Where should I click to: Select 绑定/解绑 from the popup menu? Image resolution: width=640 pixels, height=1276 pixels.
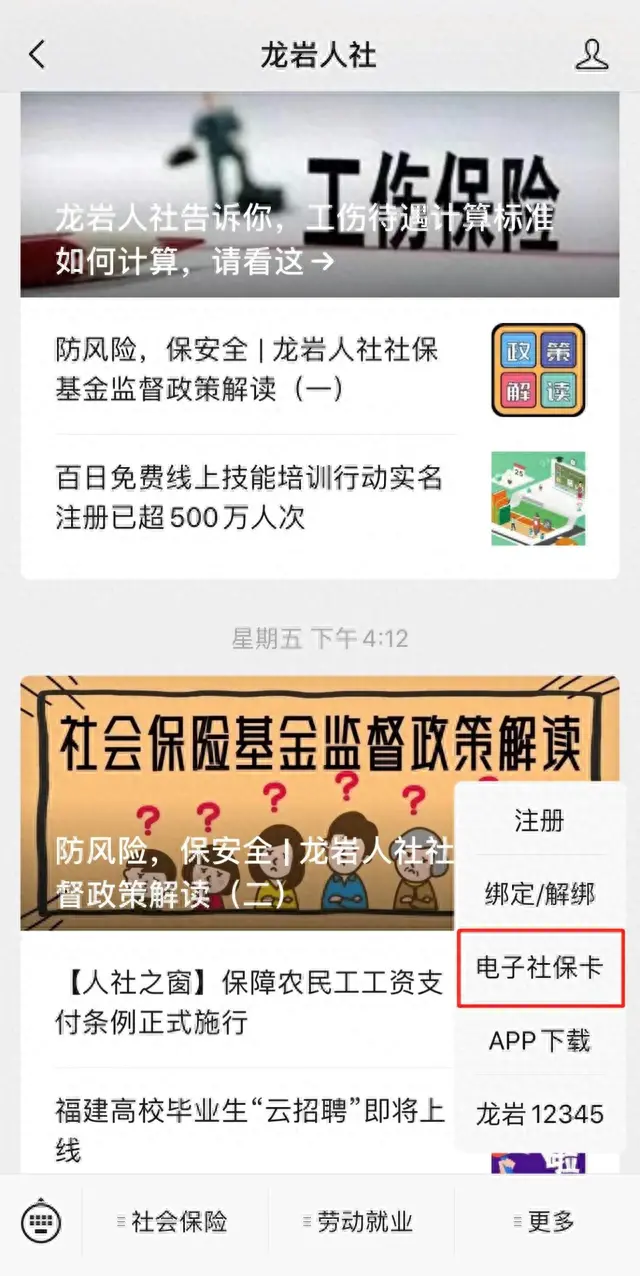[540, 894]
